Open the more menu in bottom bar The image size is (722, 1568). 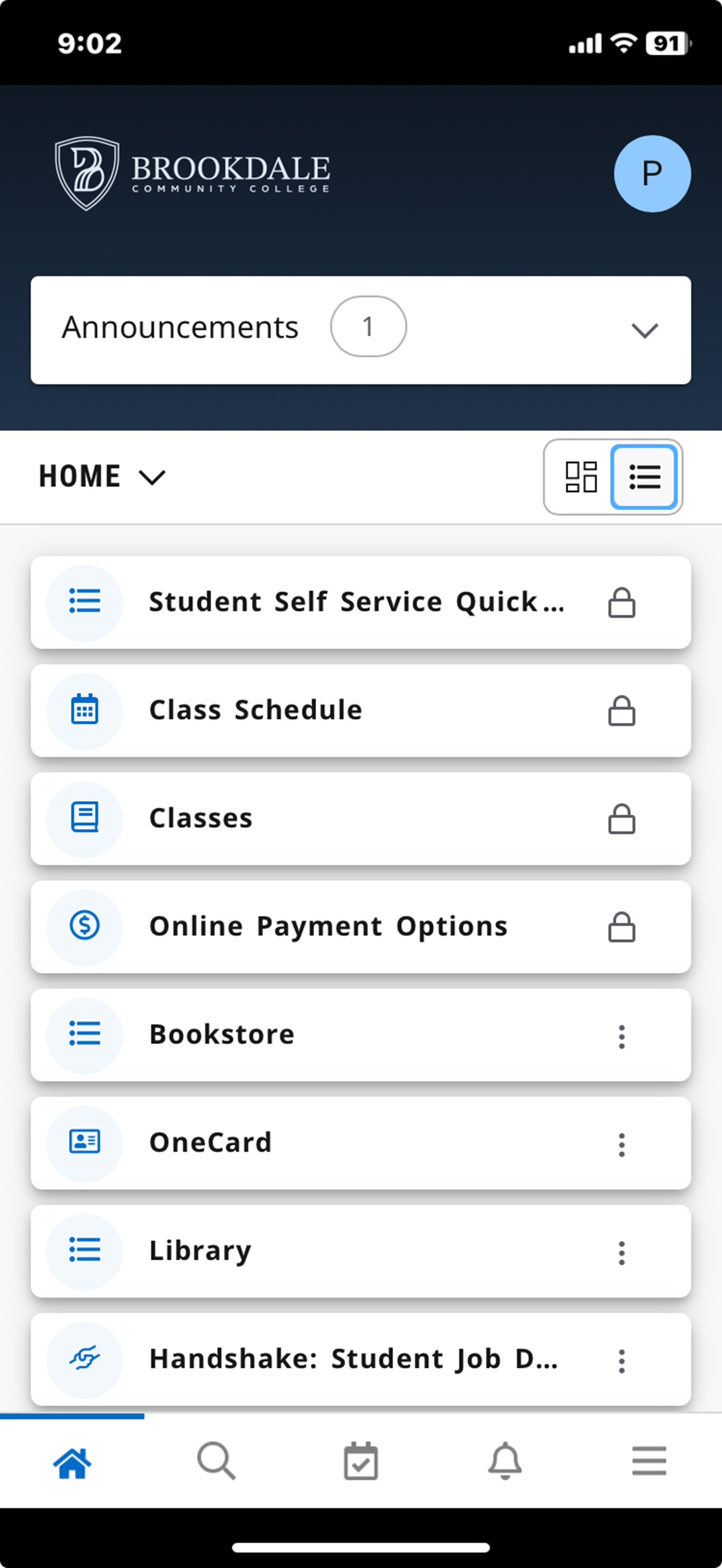[x=648, y=1461]
